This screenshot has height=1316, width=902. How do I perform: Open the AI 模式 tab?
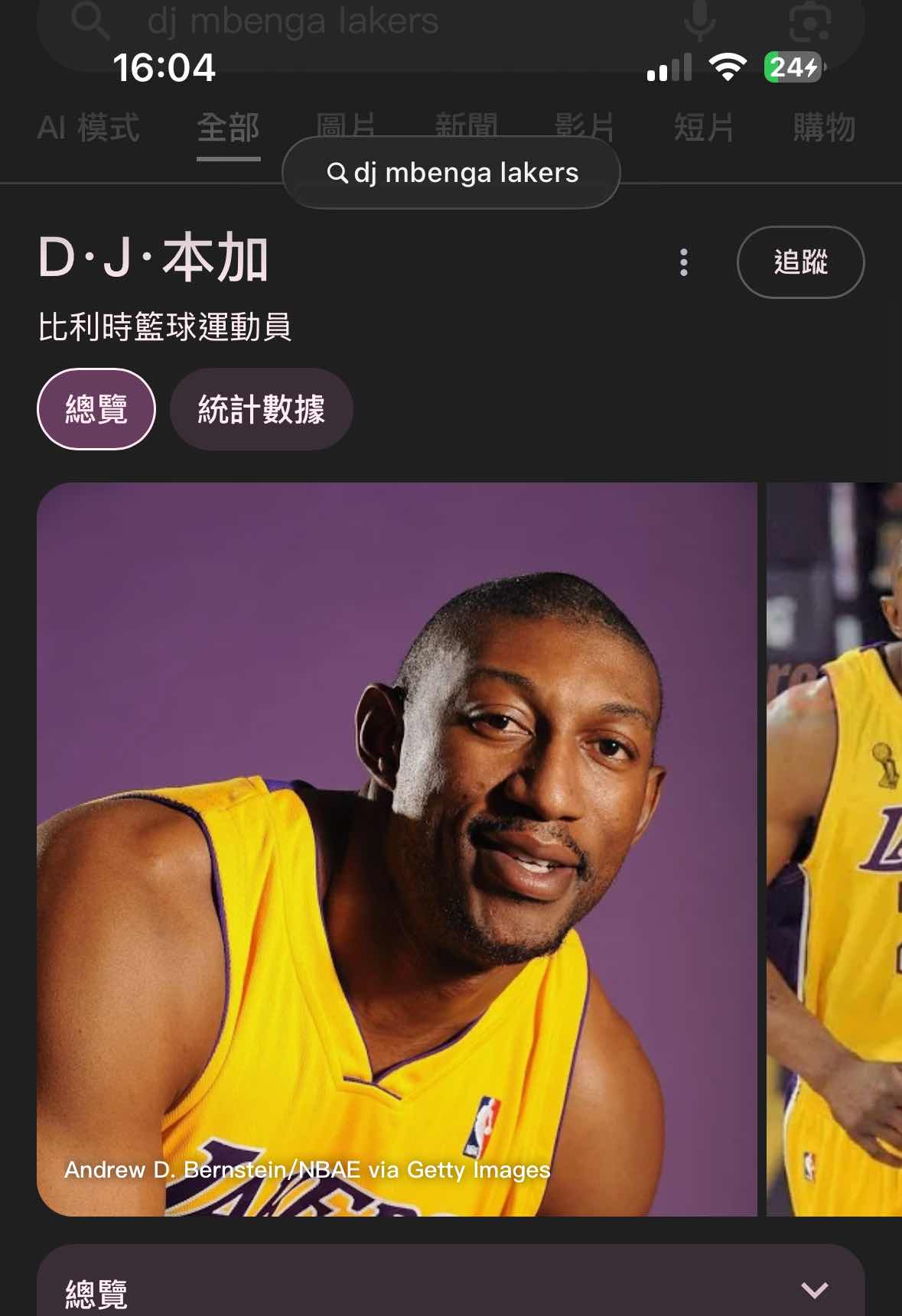point(89,128)
